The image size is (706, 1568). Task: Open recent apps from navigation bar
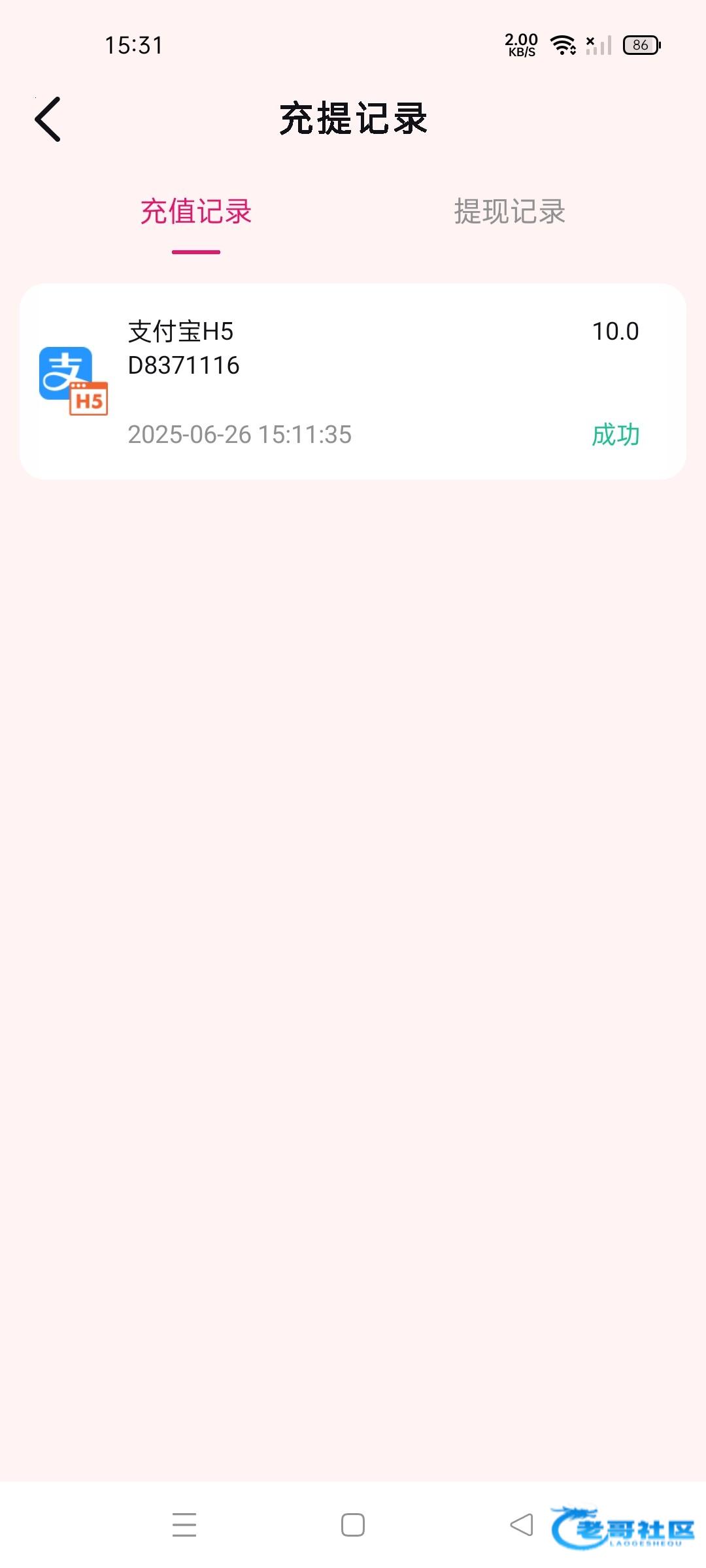tap(184, 1525)
